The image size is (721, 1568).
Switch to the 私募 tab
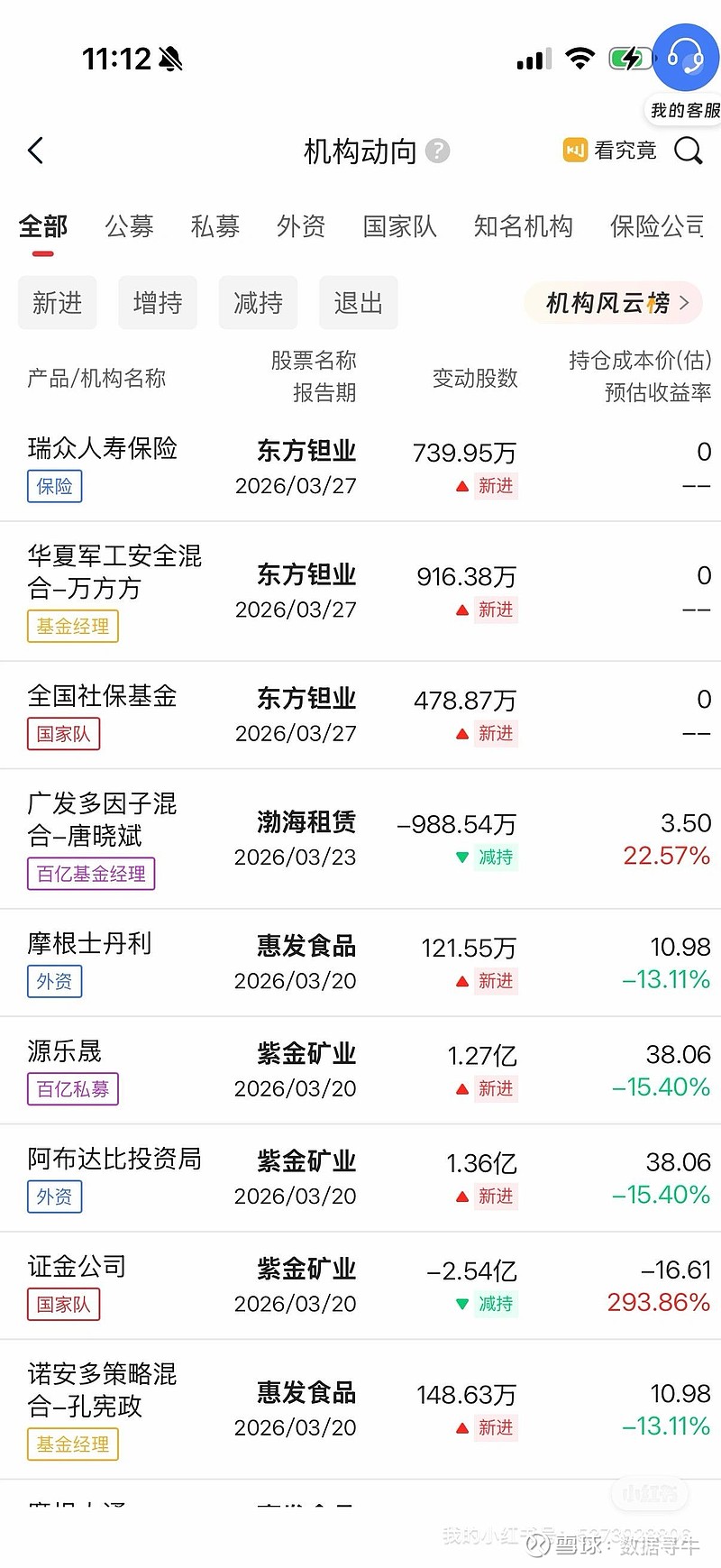pyautogui.click(x=214, y=226)
